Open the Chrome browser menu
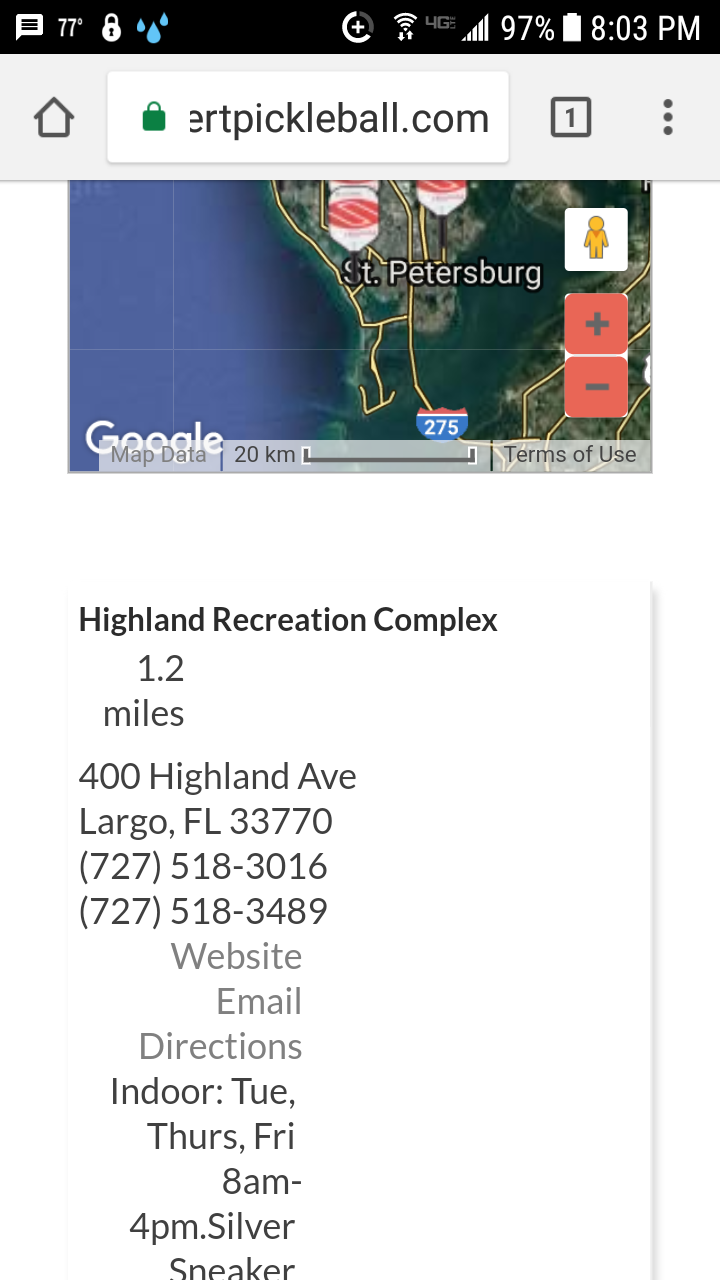Screen dimensions: 720x1280 (666, 117)
